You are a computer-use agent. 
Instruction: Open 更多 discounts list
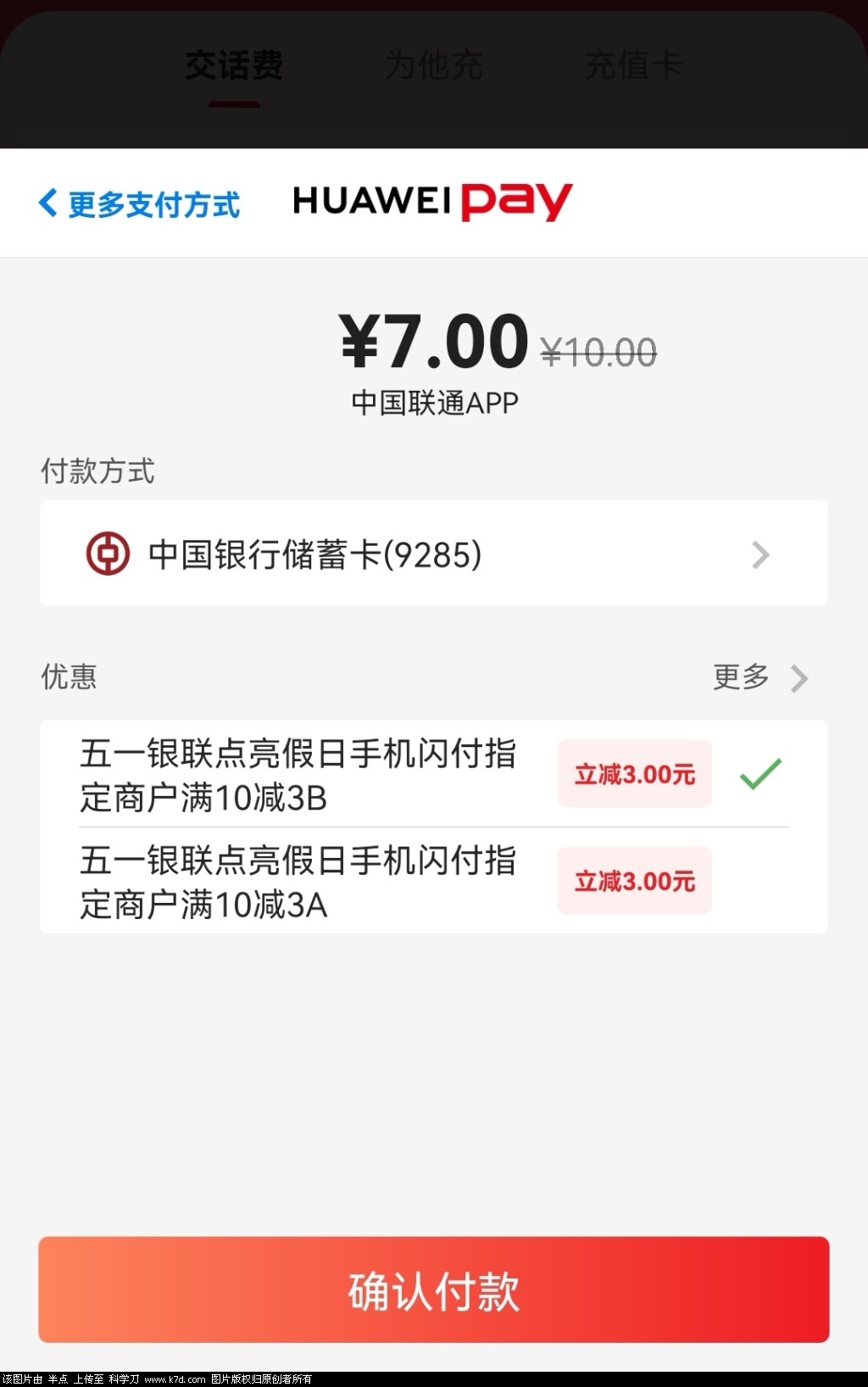(x=759, y=677)
